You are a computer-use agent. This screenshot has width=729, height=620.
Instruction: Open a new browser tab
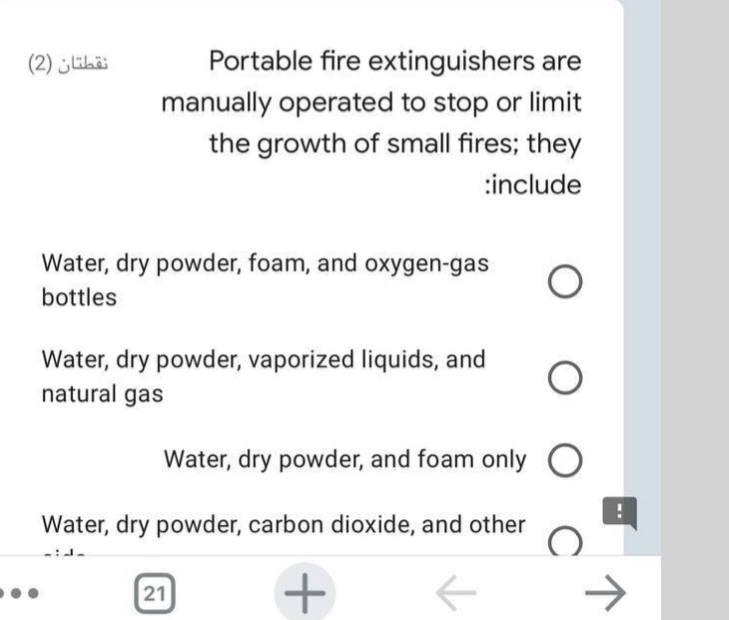click(x=306, y=593)
